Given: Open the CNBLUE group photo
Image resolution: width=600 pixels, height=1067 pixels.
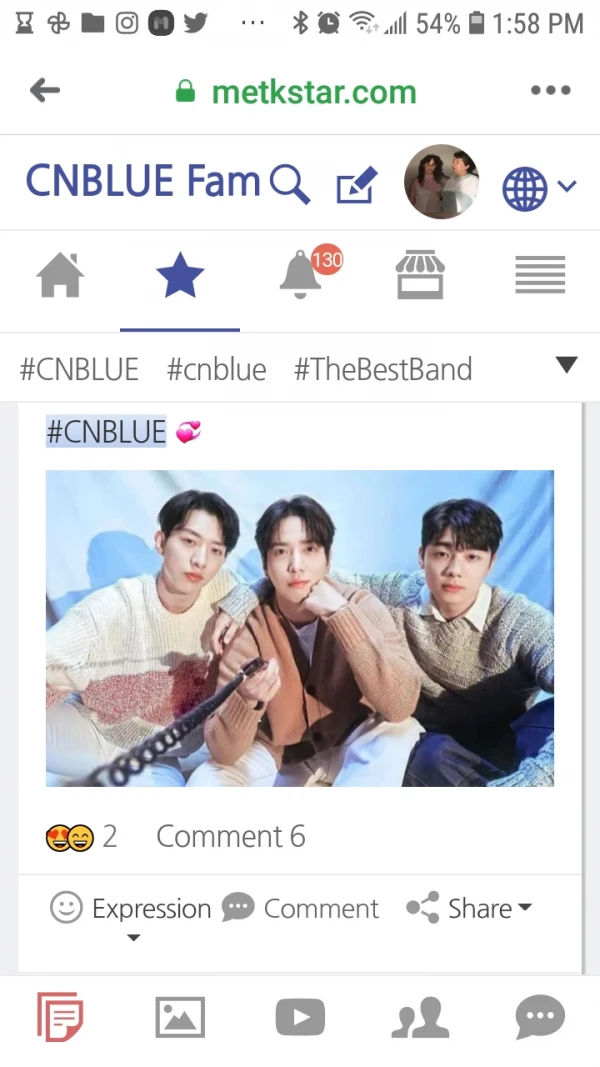Looking at the screenshot, I should coord(300,628).
